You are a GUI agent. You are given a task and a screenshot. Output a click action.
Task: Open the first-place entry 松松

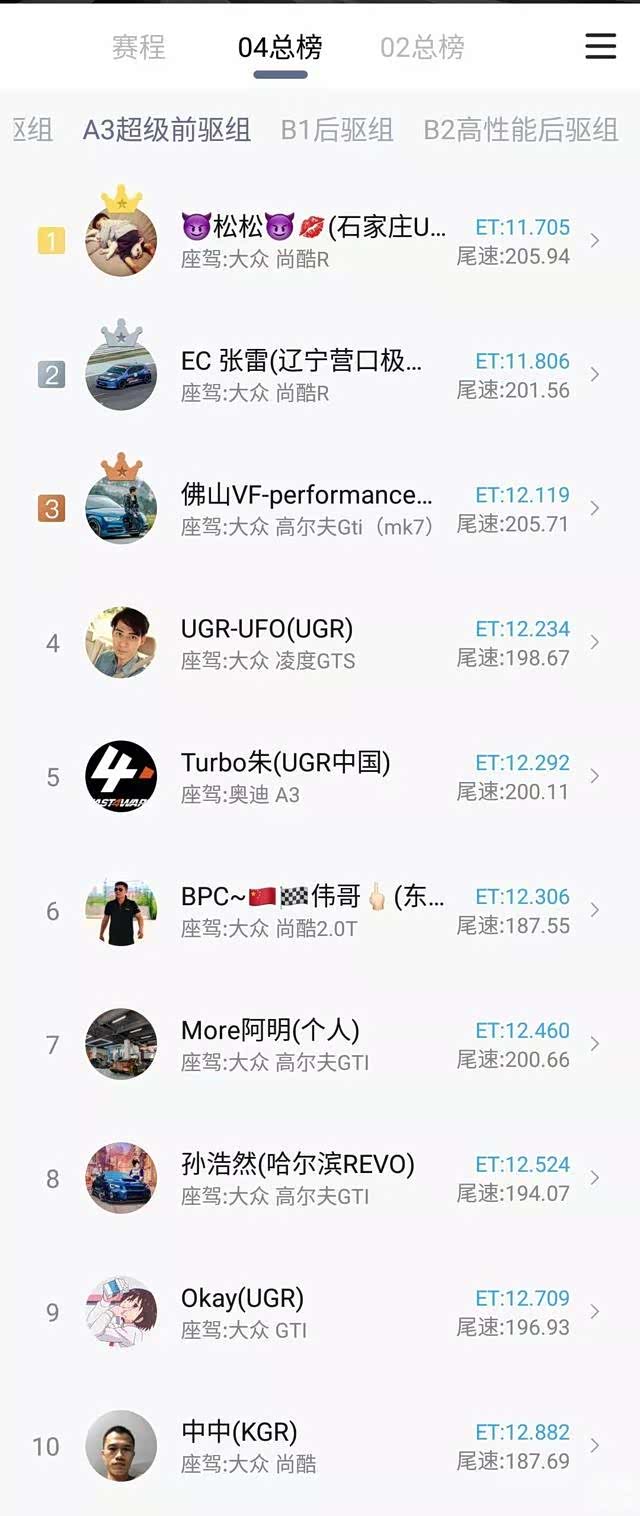point(320,240)
